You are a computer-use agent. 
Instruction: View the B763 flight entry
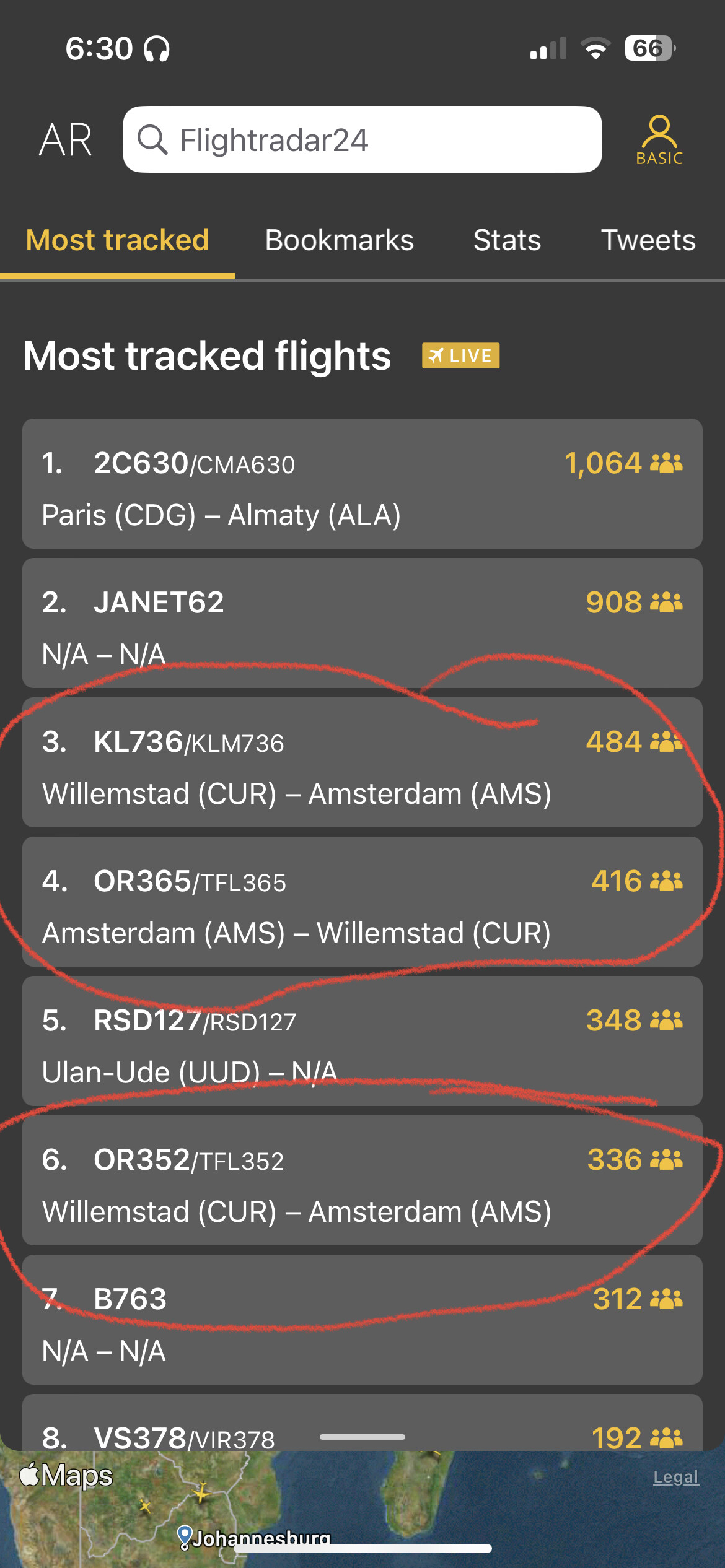point(362,1320)
